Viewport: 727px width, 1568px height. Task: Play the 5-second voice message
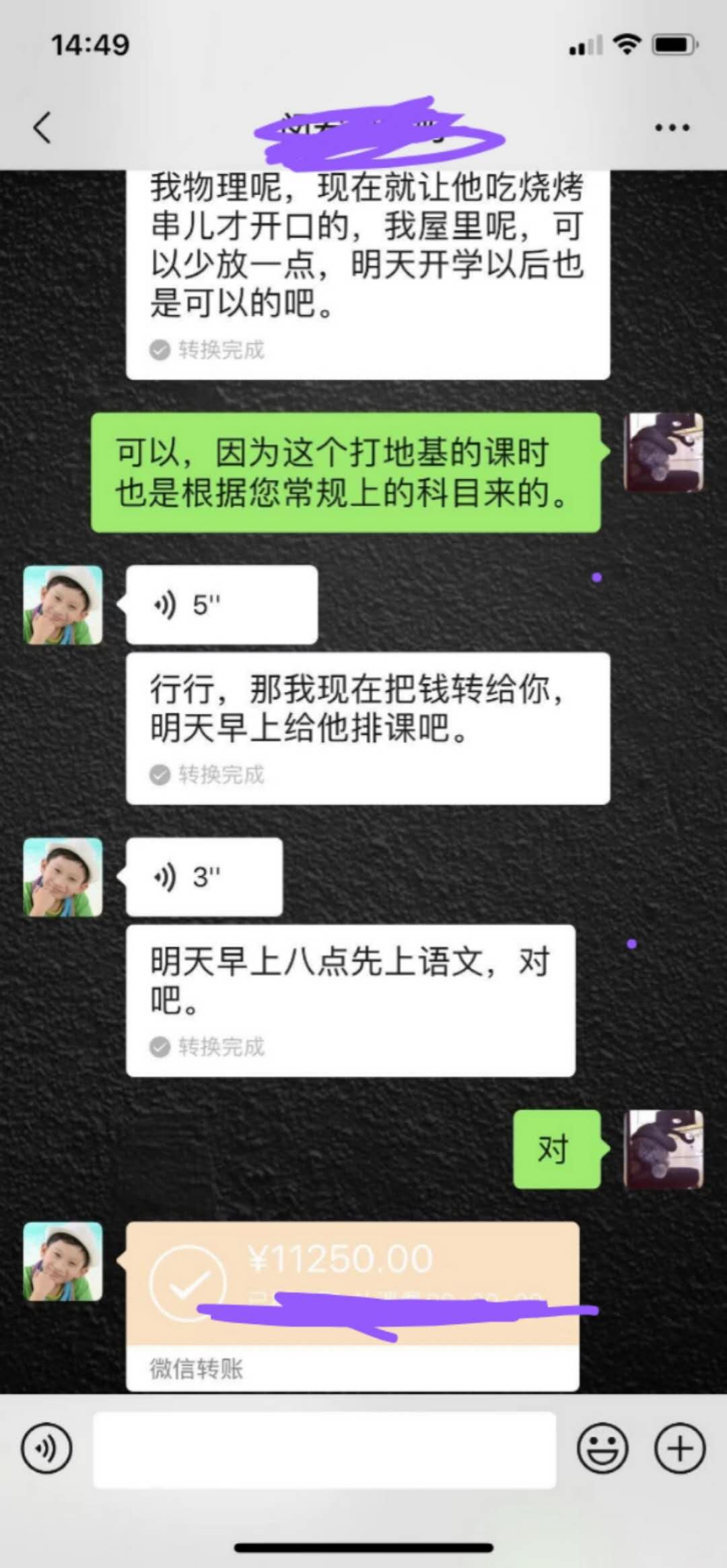point(221,604)
